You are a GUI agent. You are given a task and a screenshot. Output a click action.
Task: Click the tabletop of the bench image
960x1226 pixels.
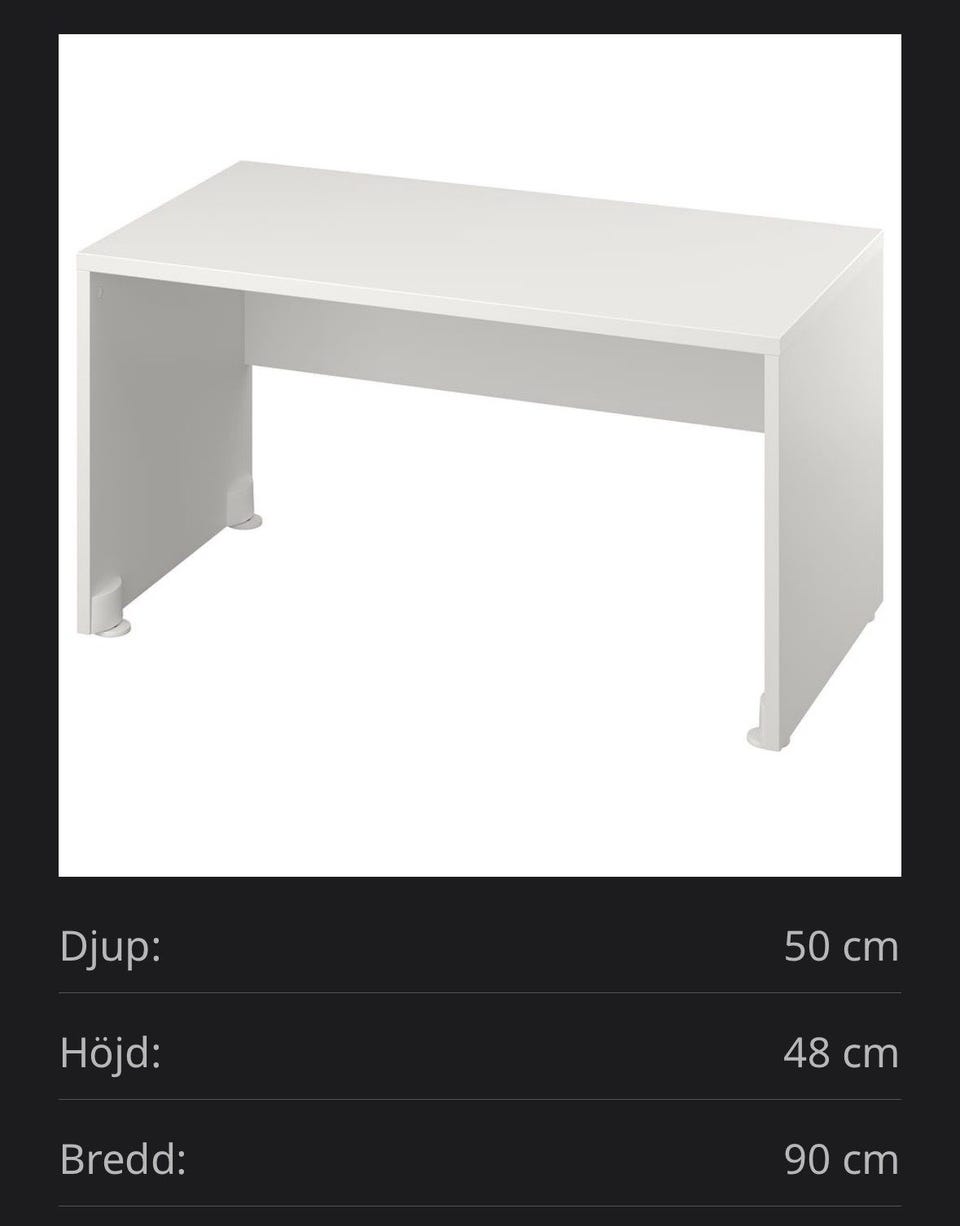(480, 250)
